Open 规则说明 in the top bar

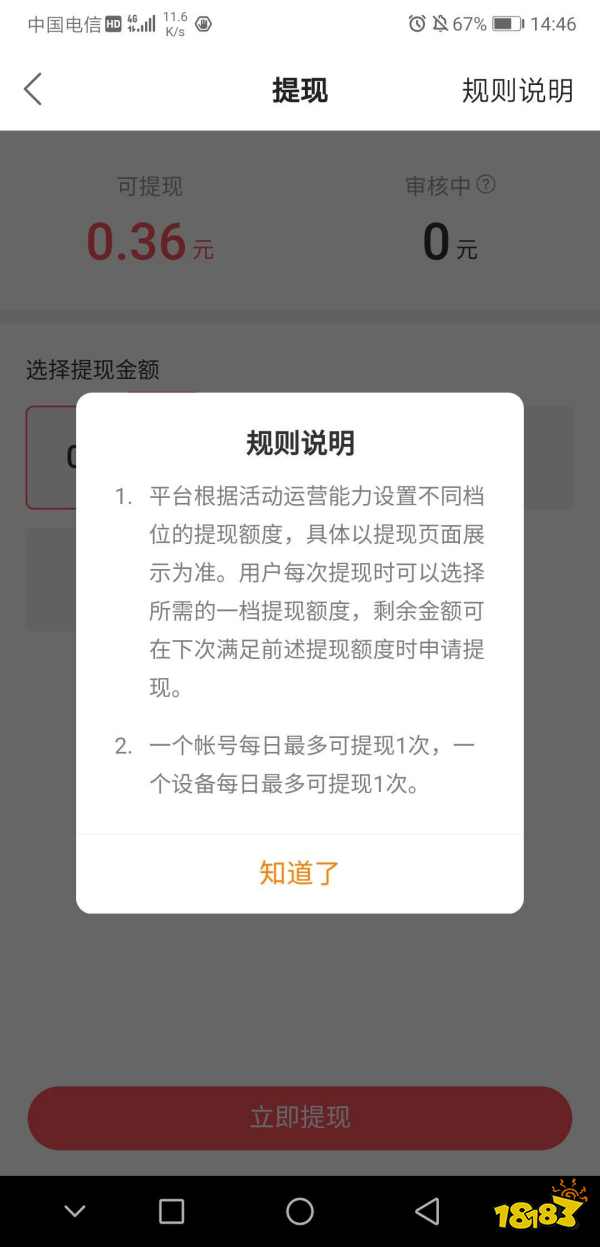(517, 90)
